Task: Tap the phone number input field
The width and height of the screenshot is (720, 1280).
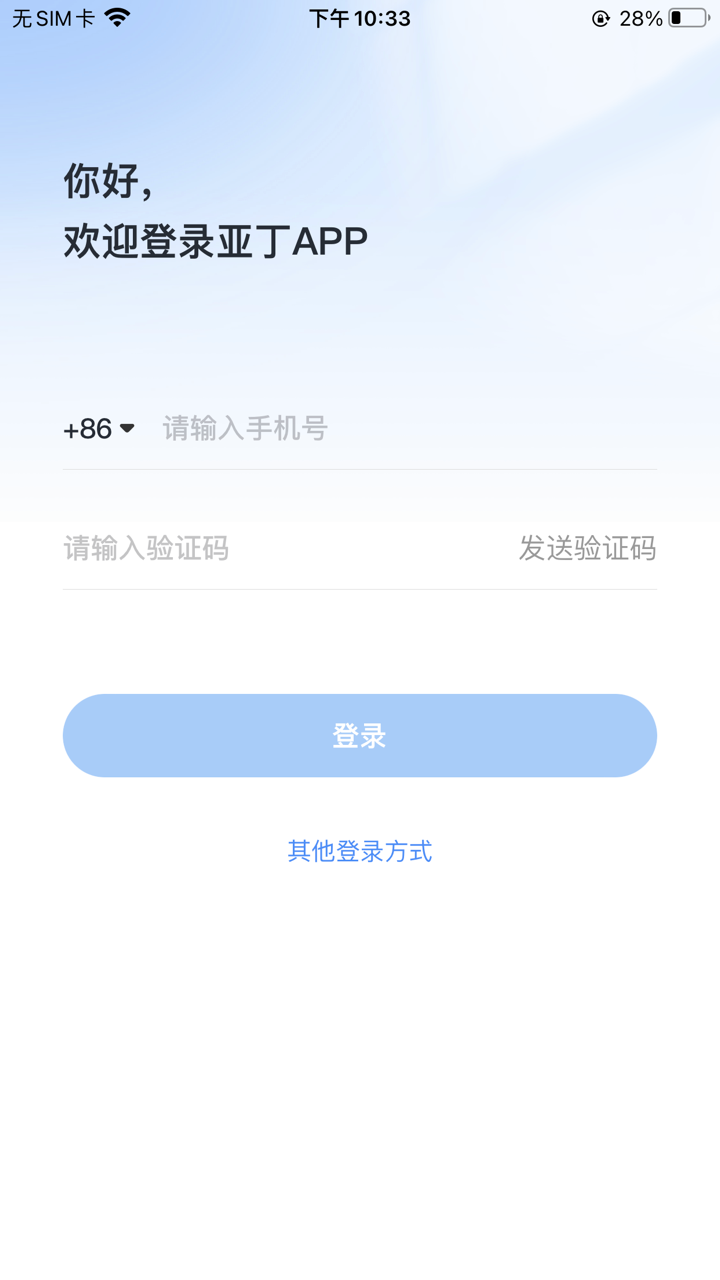Action: point(300,428)
